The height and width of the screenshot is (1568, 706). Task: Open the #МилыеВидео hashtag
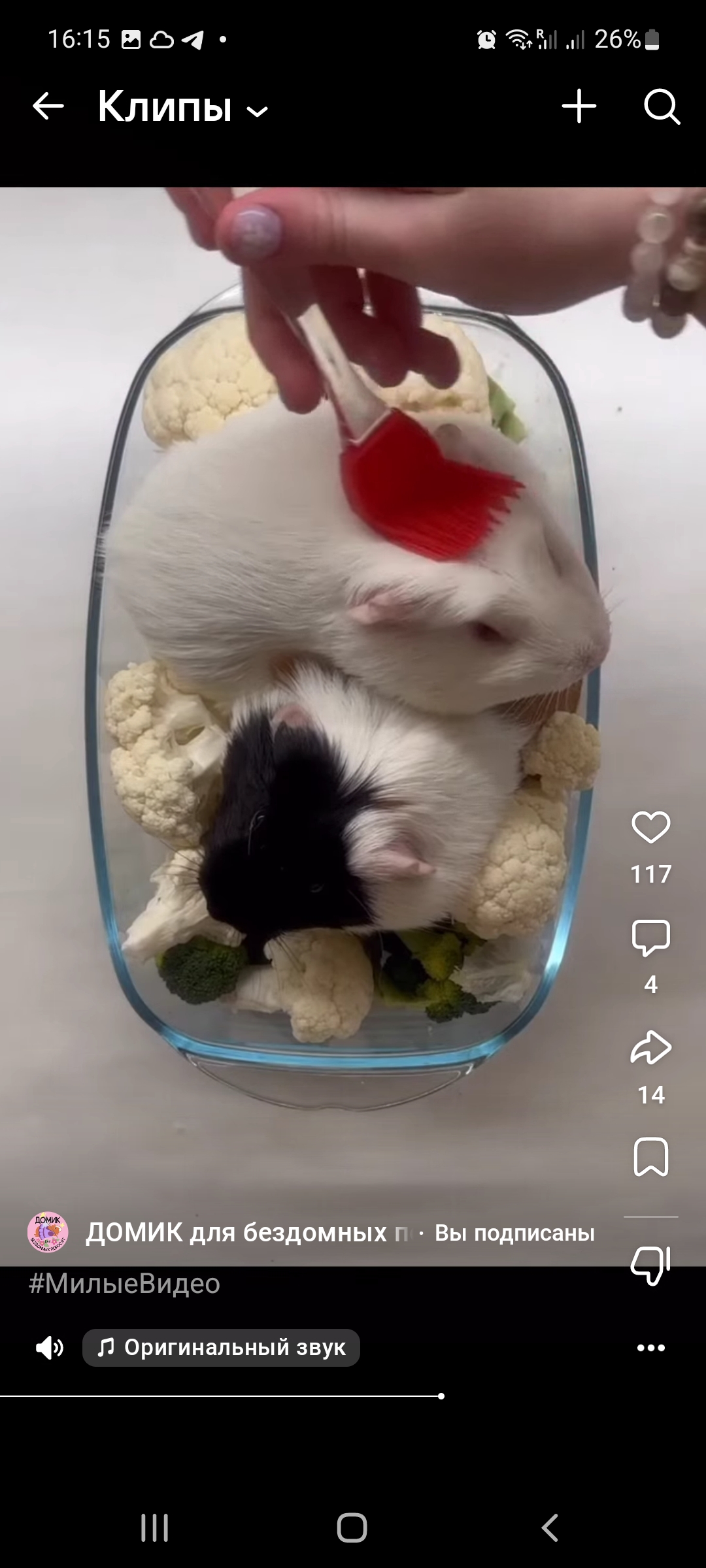[125, 1284]
